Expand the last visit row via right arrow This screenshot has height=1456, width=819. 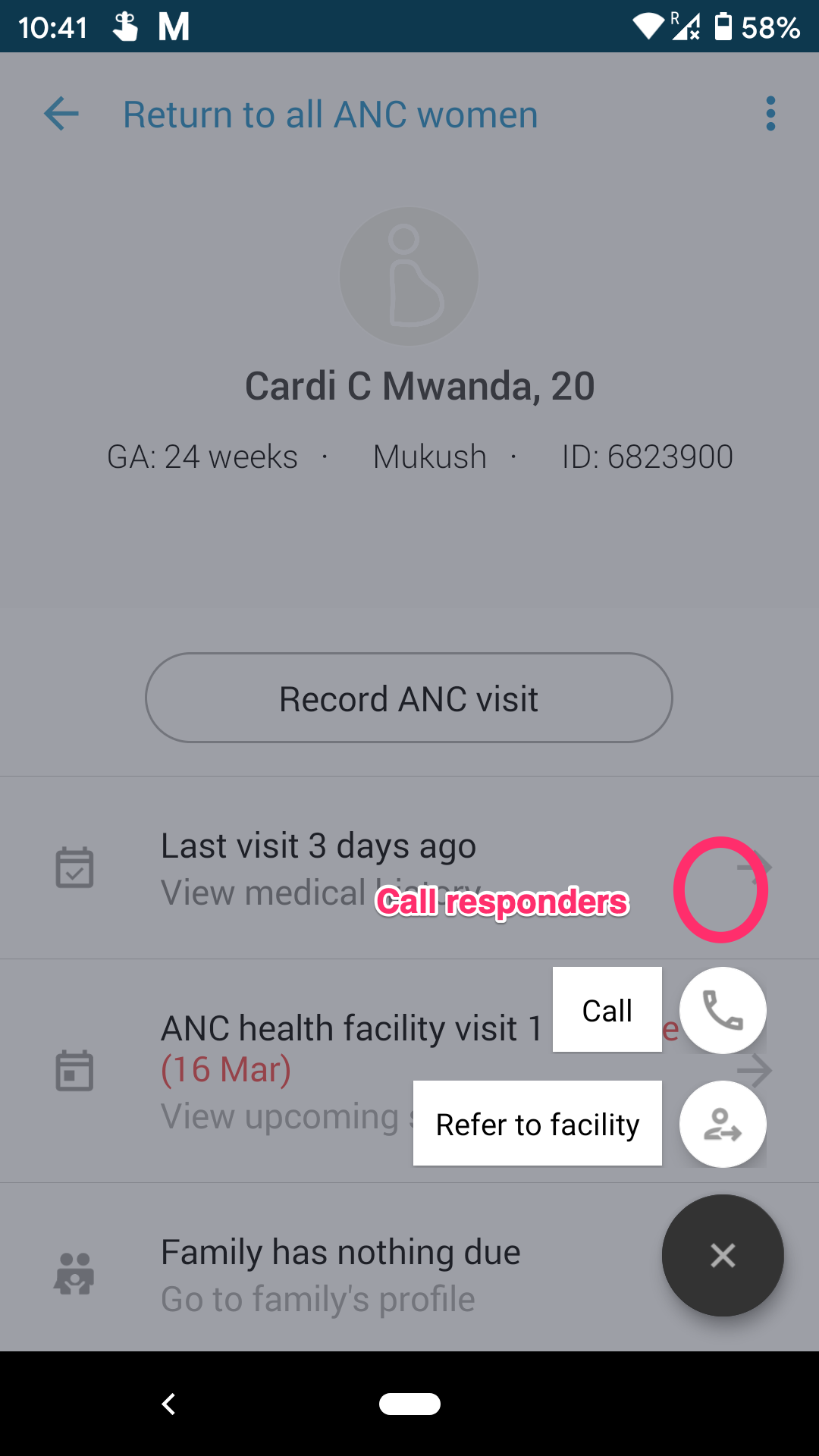click(x=756, y=866)
